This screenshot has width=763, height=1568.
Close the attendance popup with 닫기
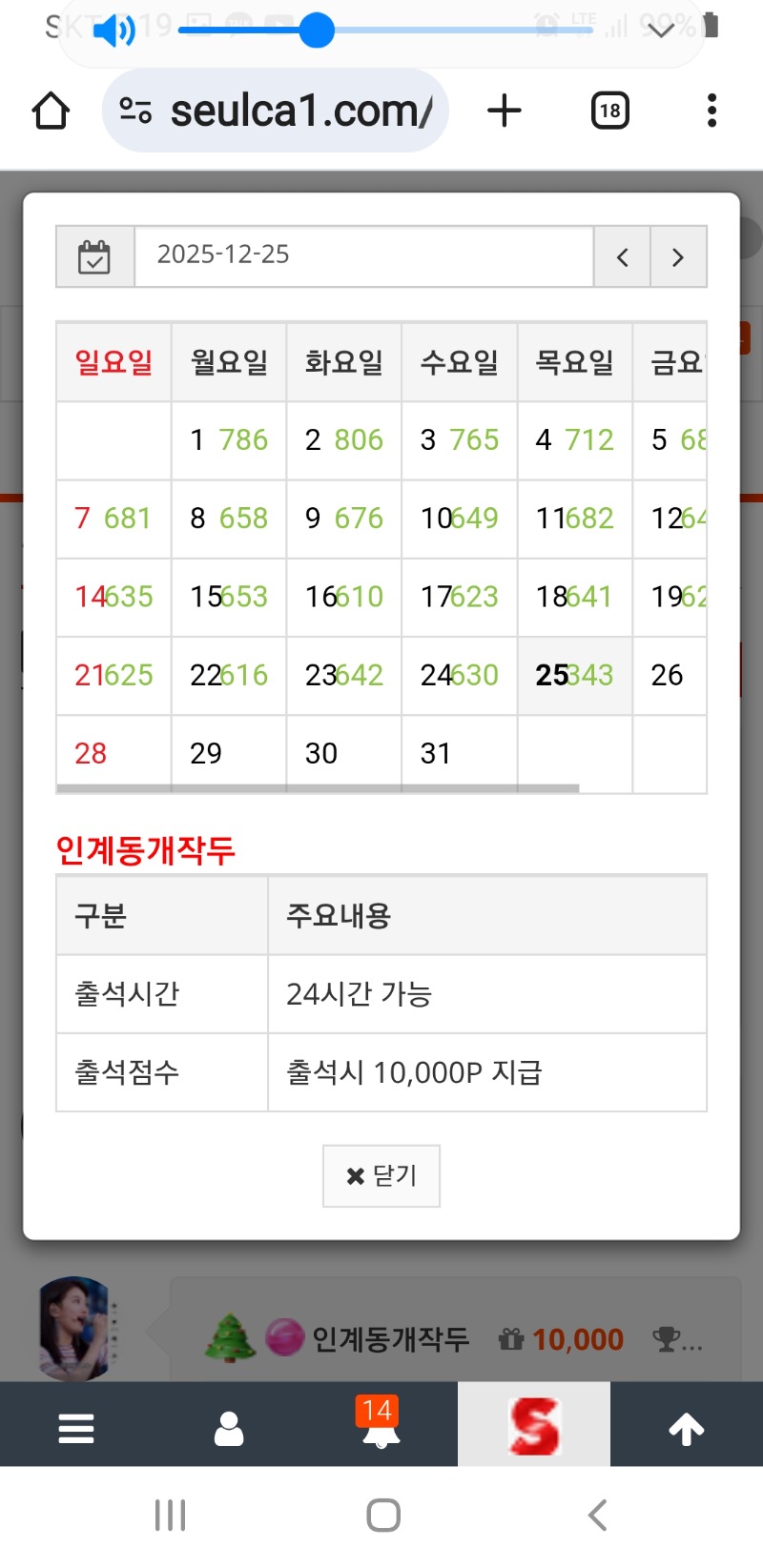pos(381,1175)
